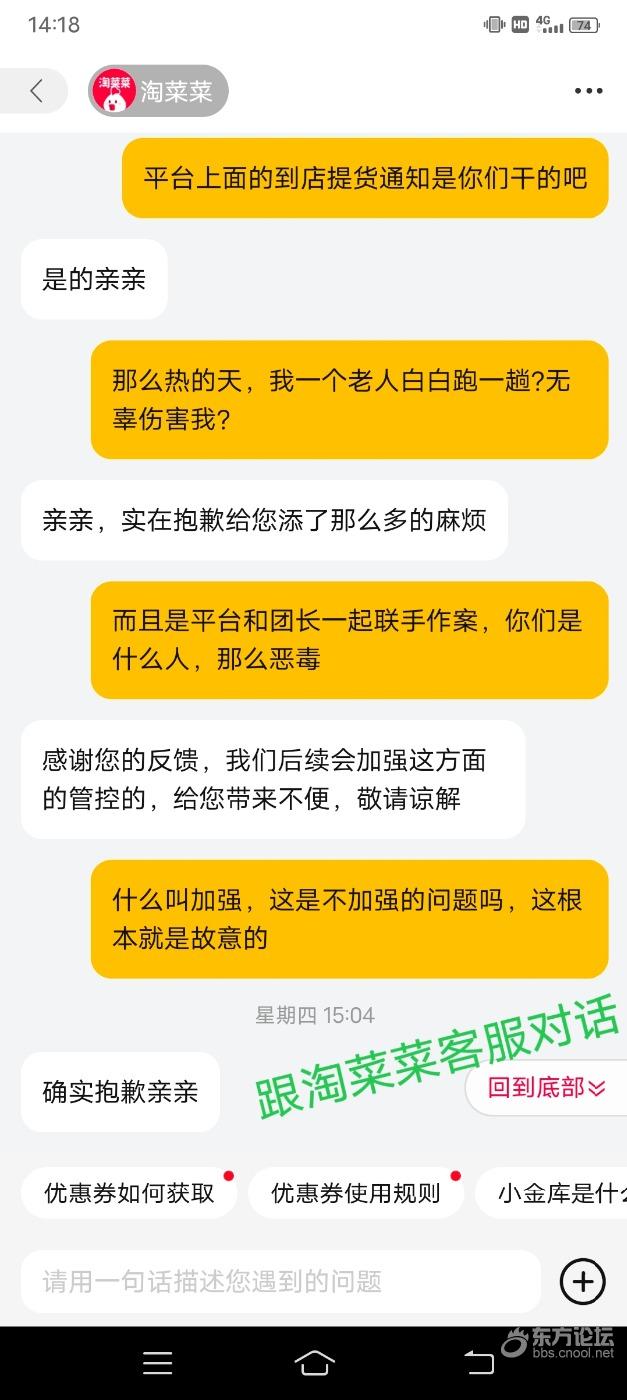Go back using the top-left arrow

pyautogui.click(x=36, y=91)
